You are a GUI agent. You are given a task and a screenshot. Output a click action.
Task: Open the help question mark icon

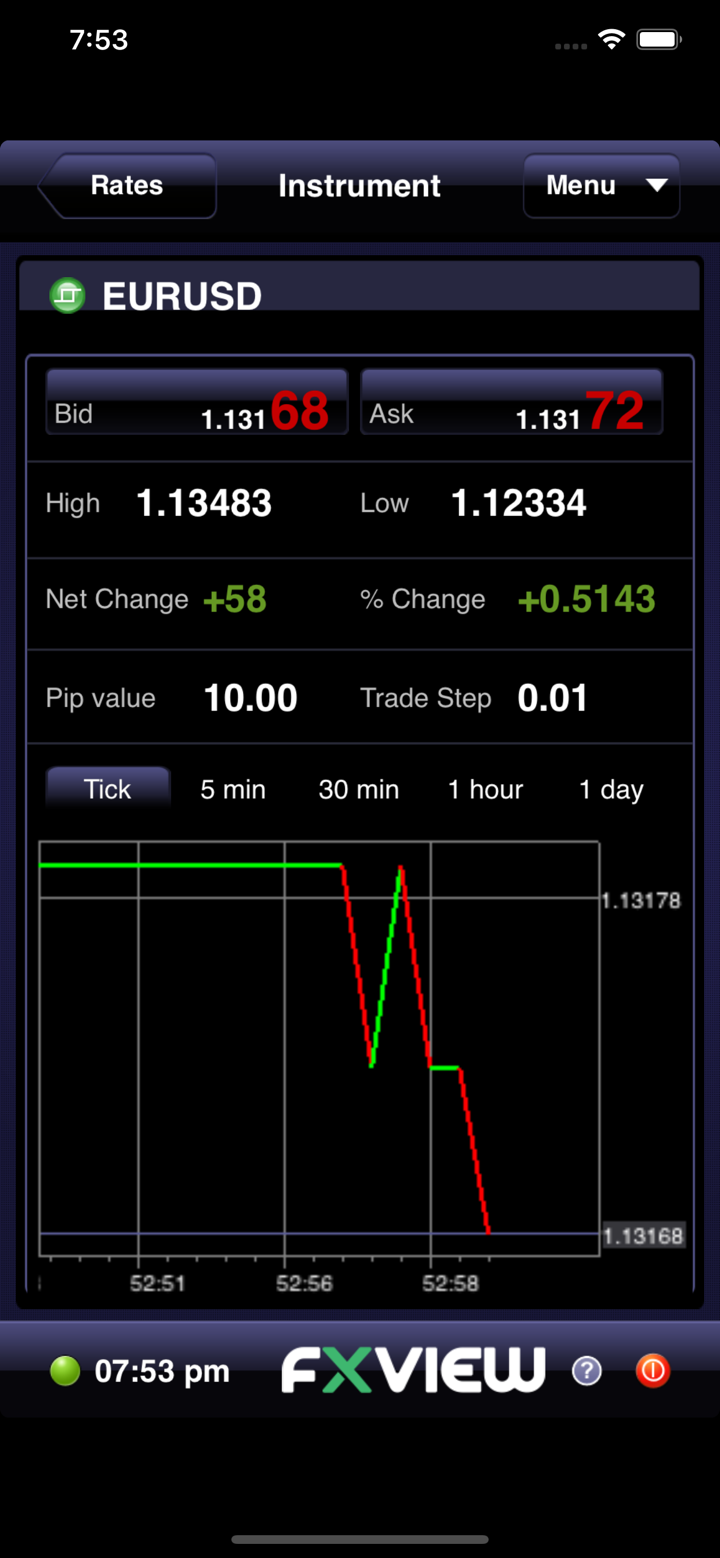pyautogui.click(x=587, y=1371)
